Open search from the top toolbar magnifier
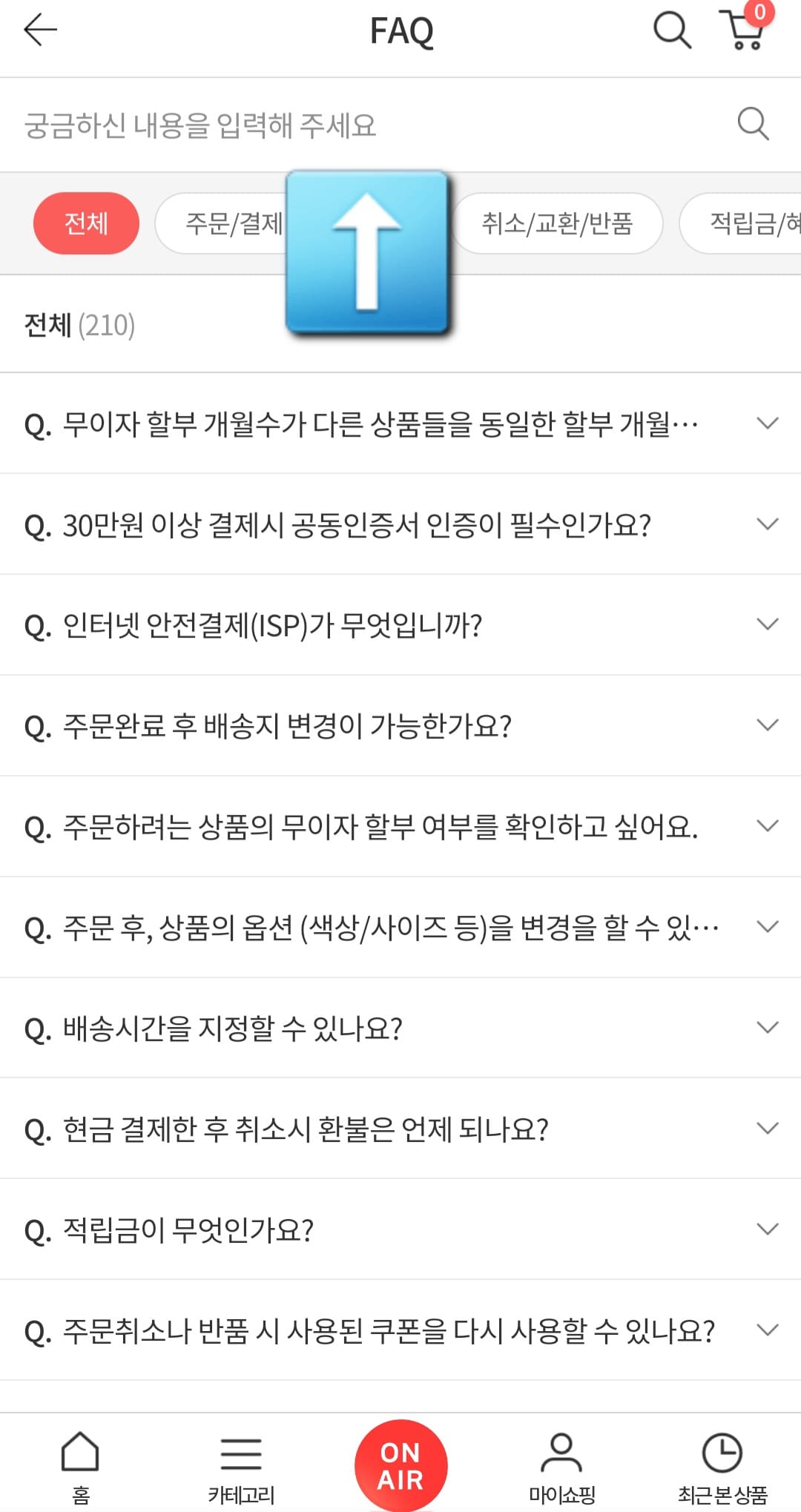The height and width of the screenshot is (1512, 801). [x=671, y=30]
